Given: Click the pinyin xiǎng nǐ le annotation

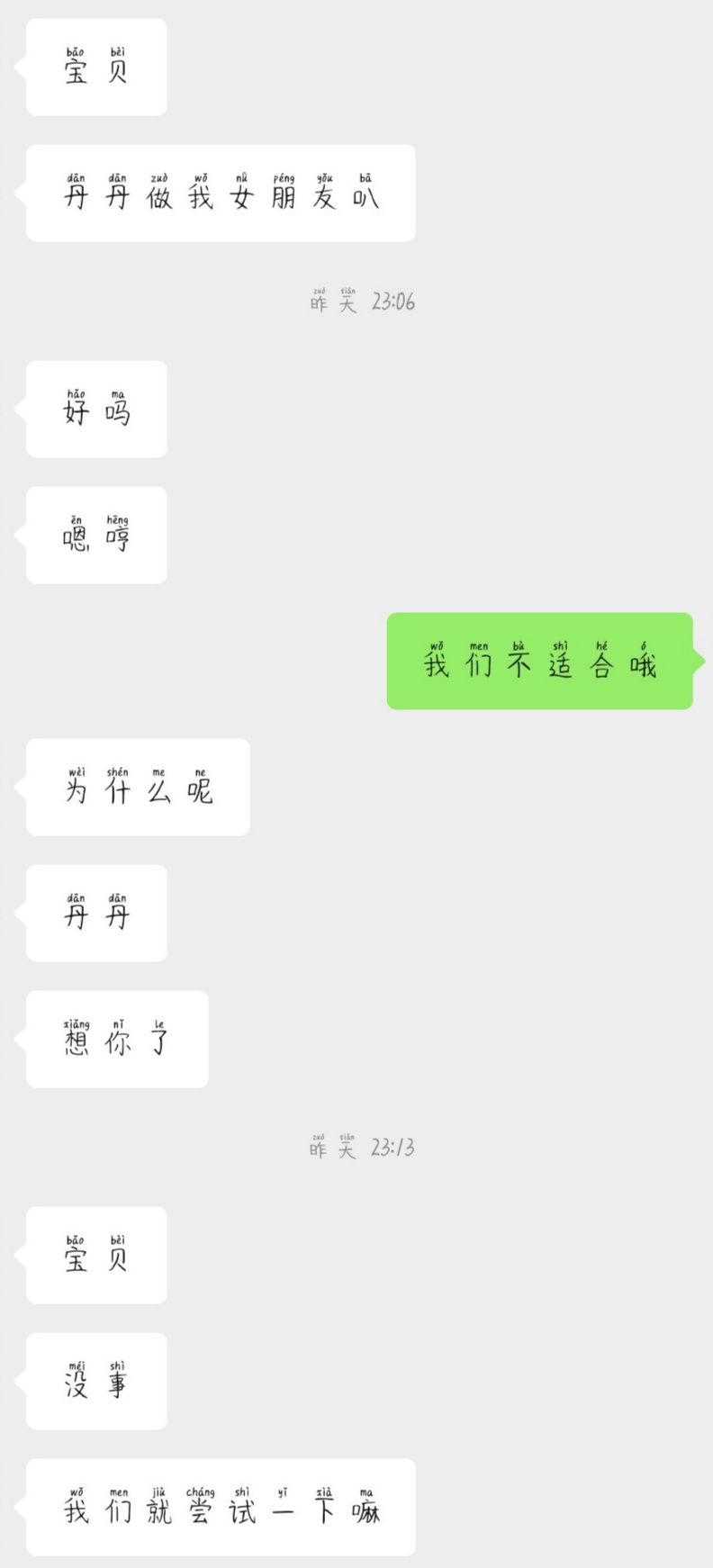Looking at the screenshot, I should click(x=113, y=1023).
